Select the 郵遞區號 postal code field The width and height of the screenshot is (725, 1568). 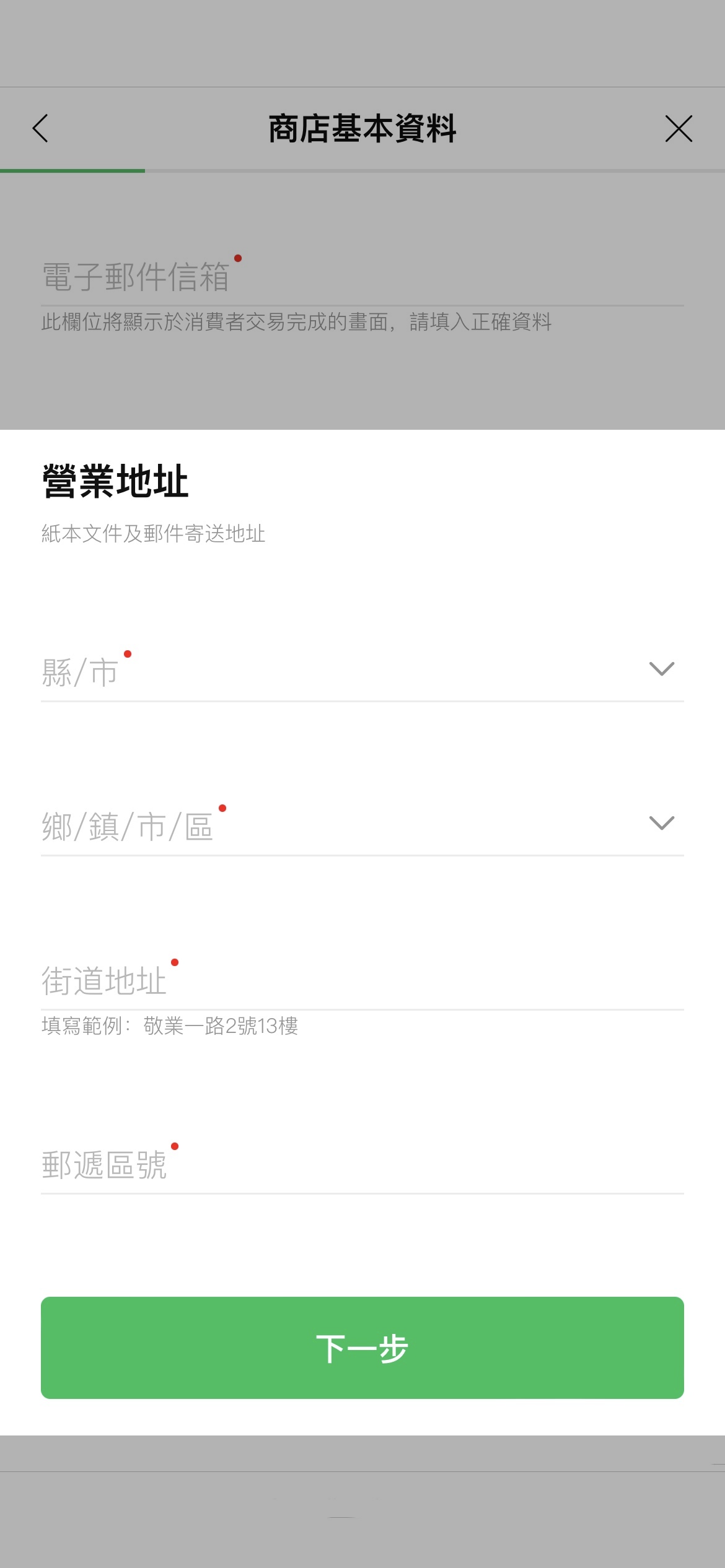362,1165
